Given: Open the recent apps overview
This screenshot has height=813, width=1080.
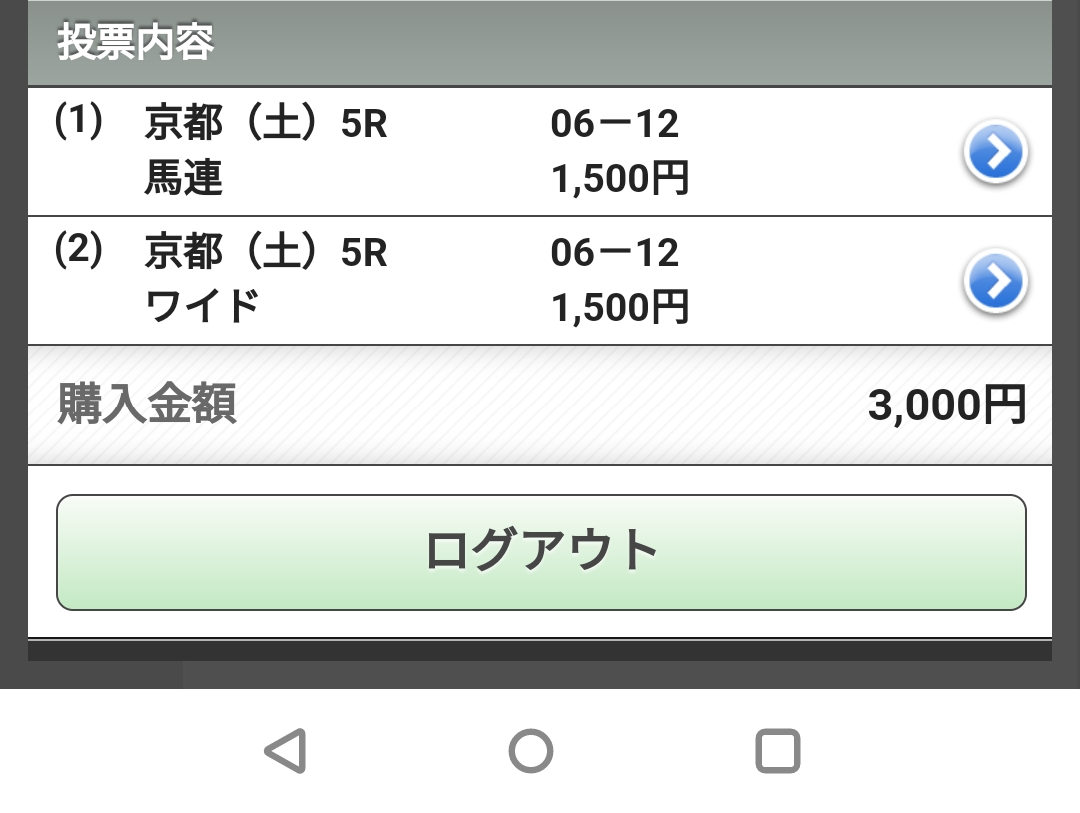Looking at the screenshot, I should pyautogui.click(x=777, y=751).
